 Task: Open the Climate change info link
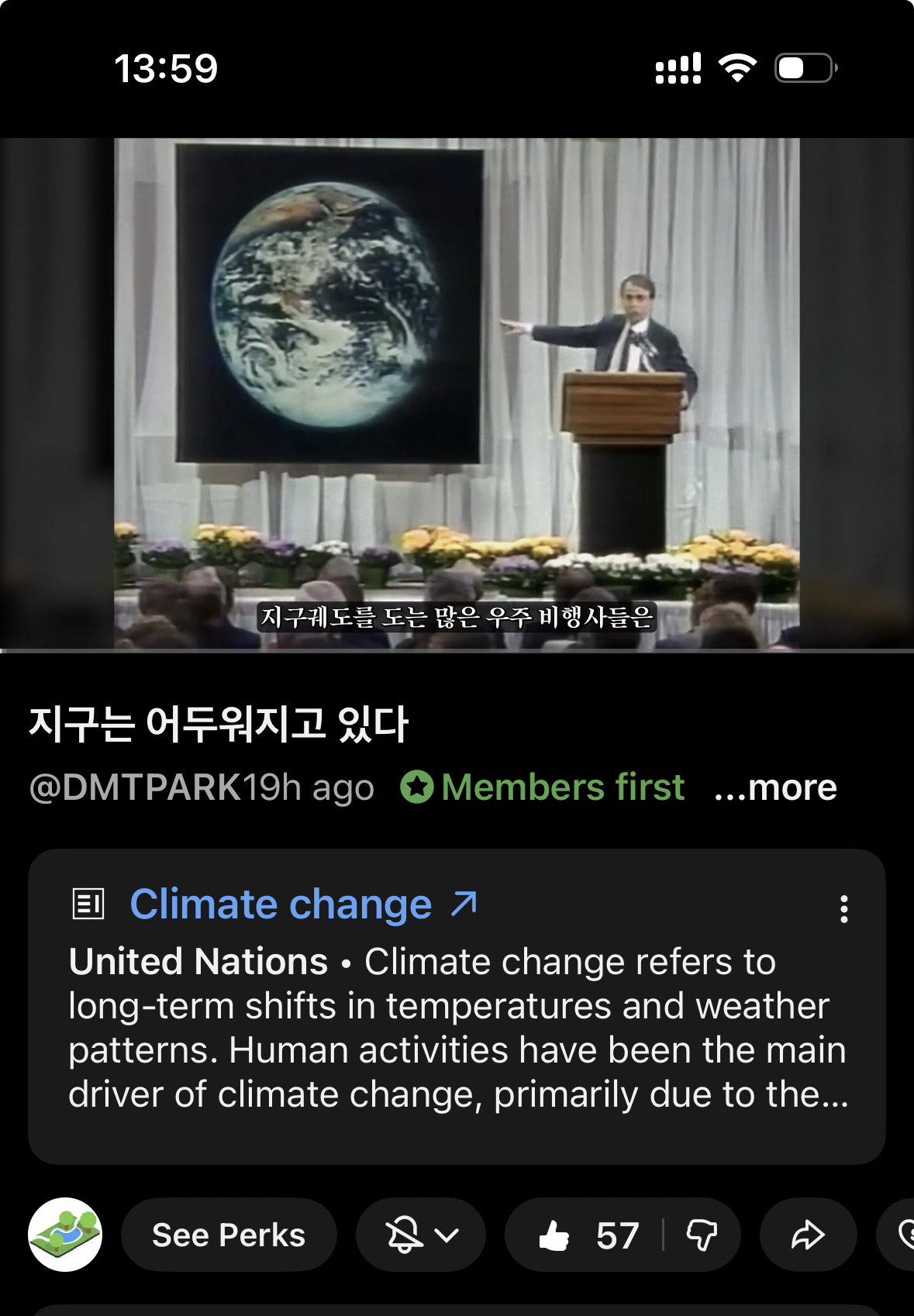point(302,904)
